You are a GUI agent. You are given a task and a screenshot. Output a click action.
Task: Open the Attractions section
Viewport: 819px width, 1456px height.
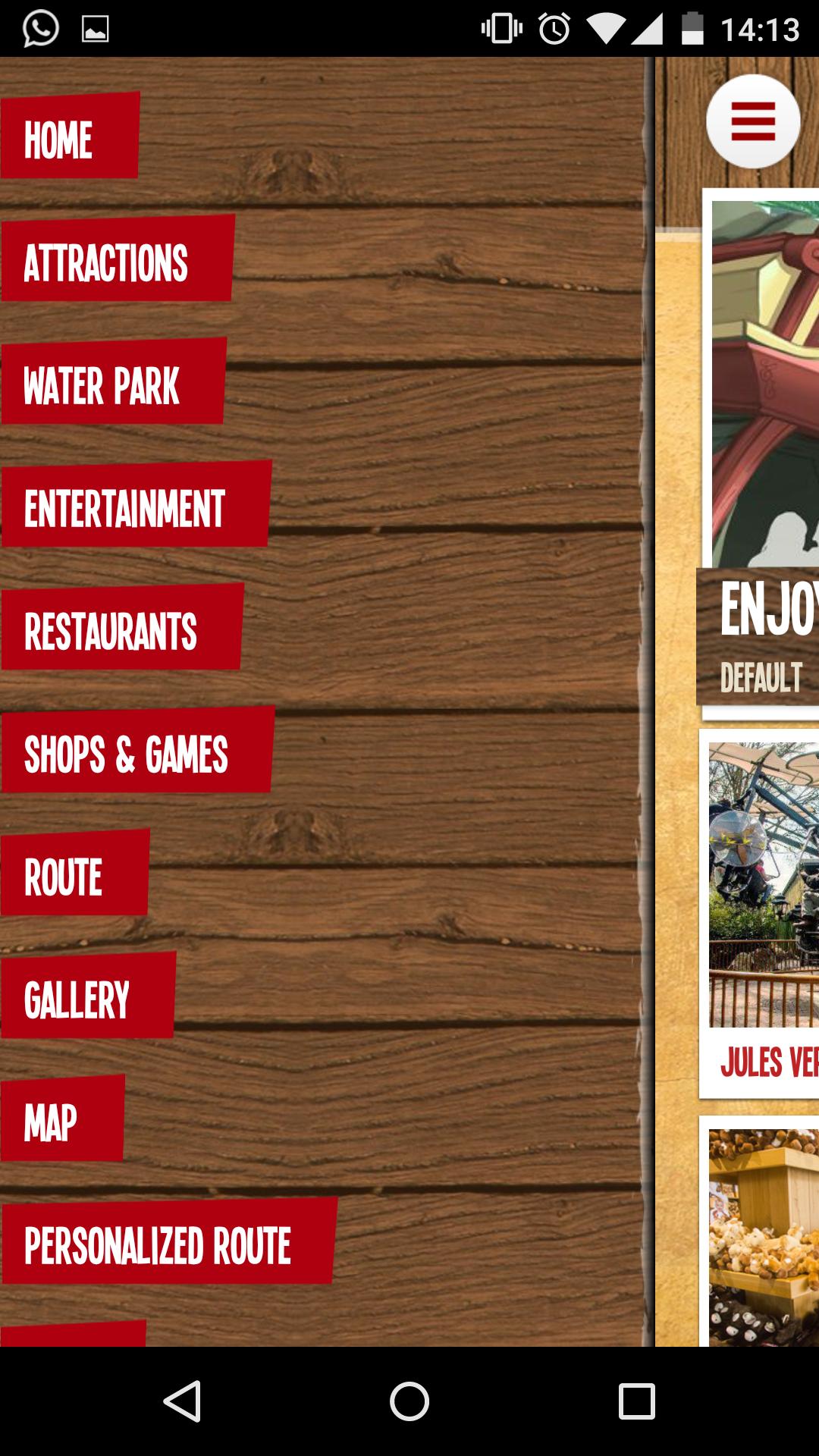tap(117, 259)
